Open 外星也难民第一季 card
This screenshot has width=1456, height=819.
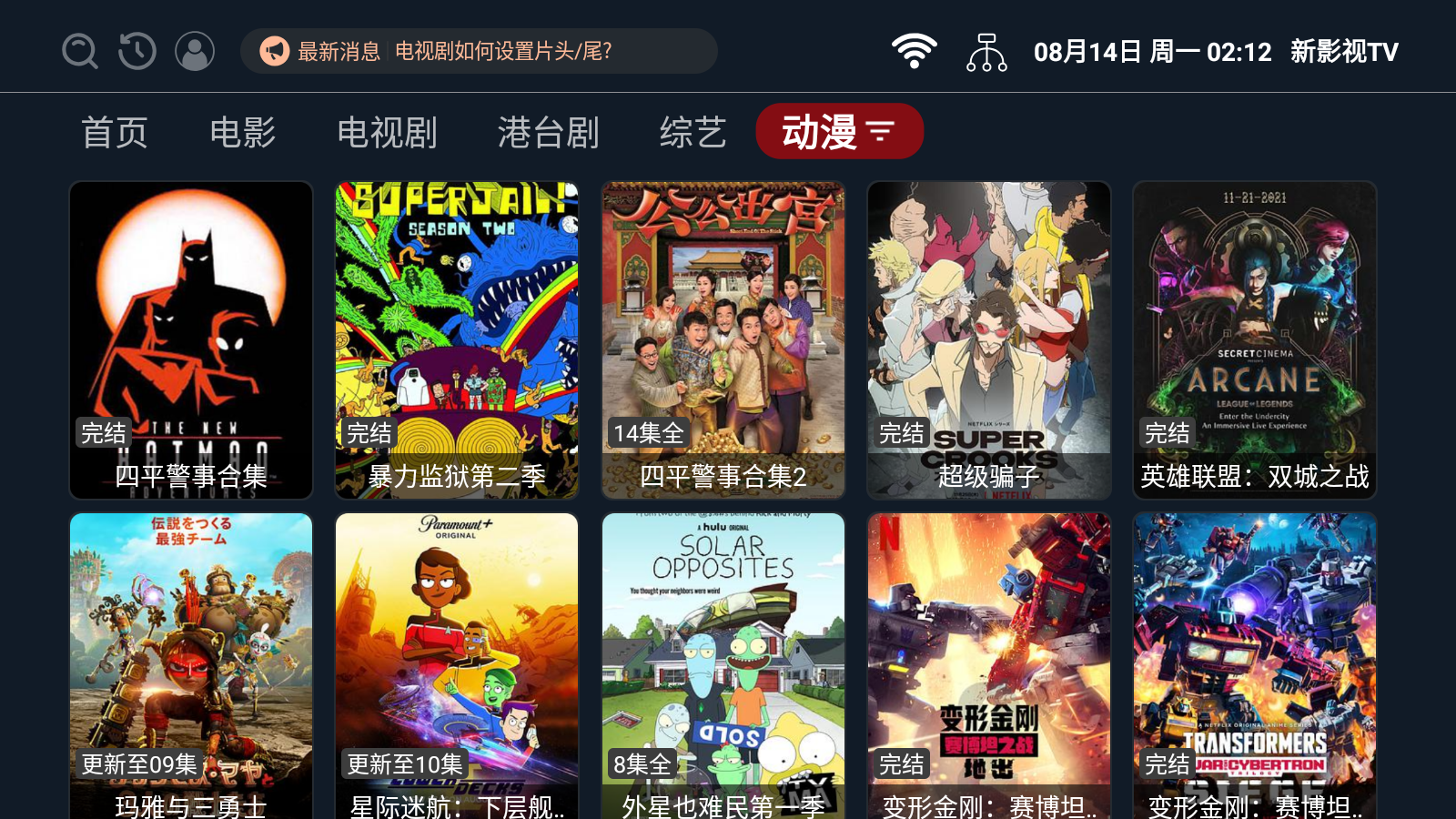click(x=723, y=666)
